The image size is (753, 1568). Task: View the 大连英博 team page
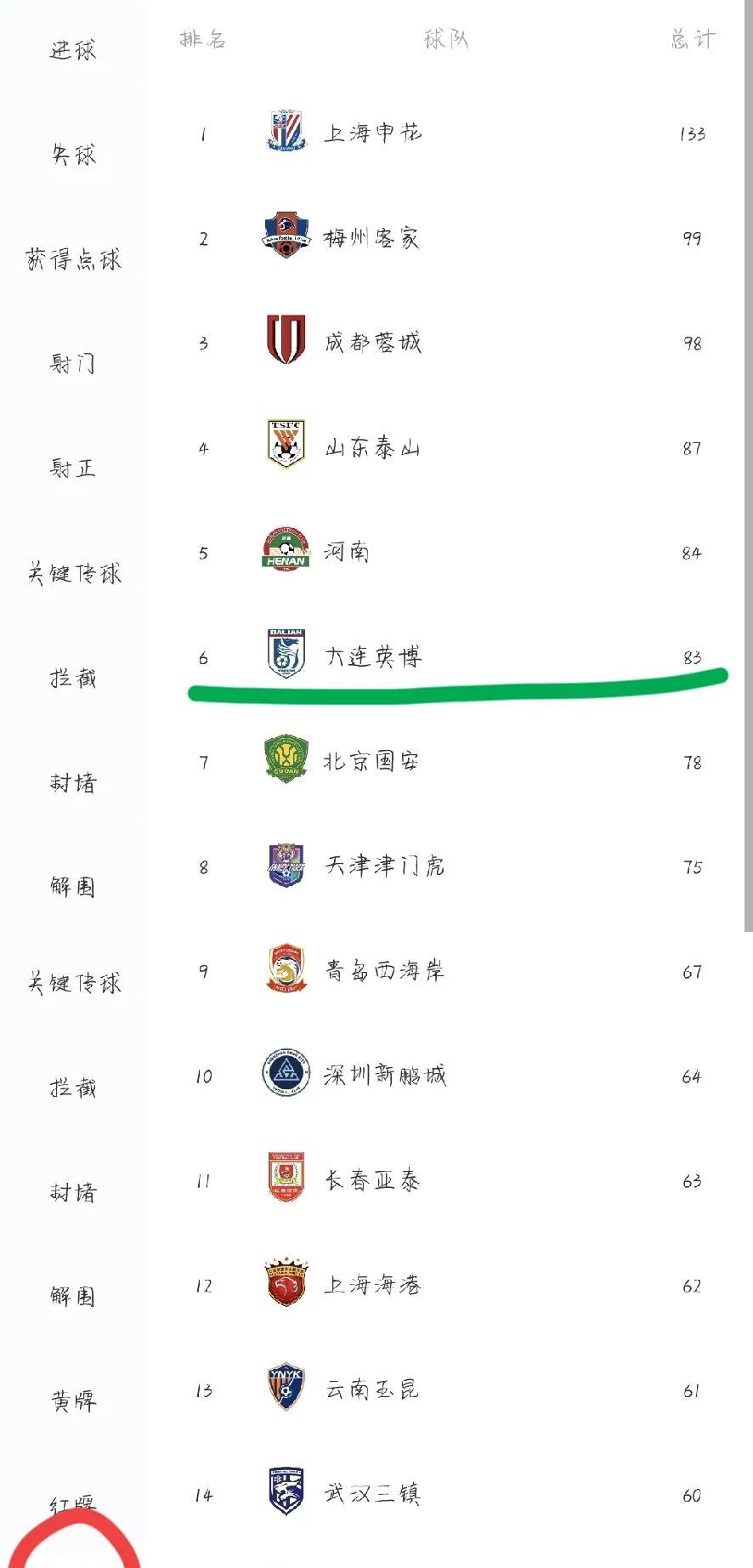click(450, 657)
